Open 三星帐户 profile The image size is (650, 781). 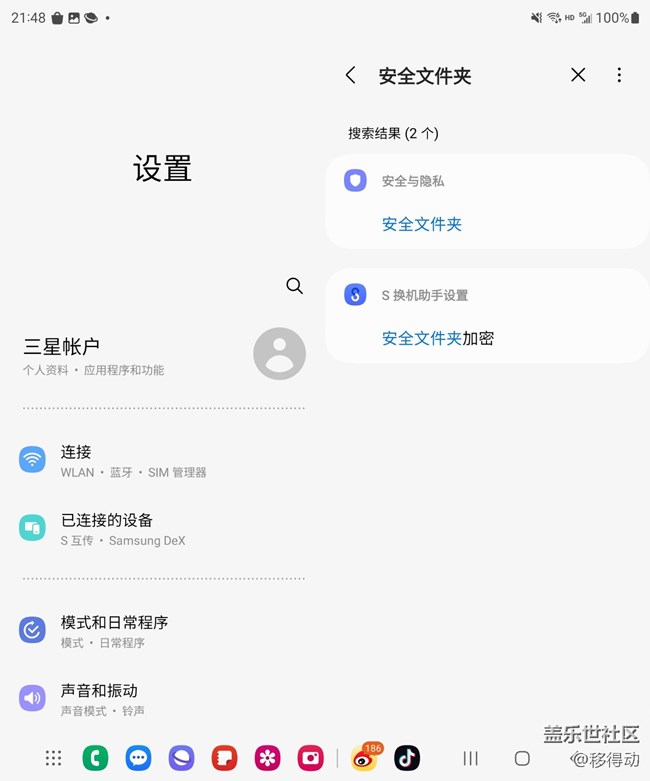[162, 355]
